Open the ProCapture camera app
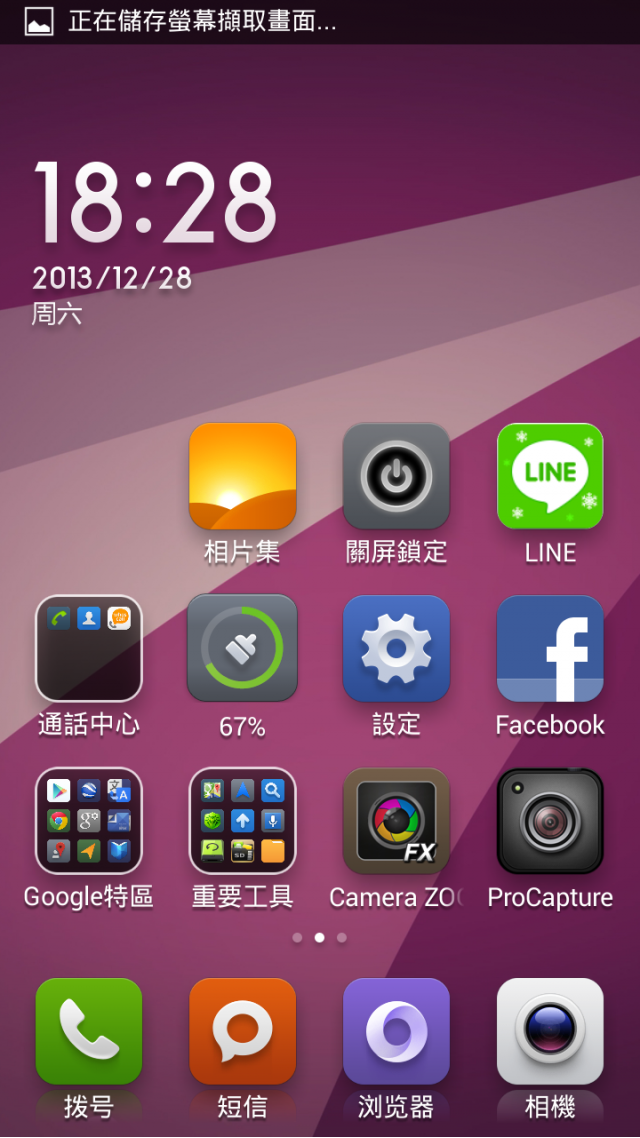Image resolution: width=640 pixels, height=1138 pixels. [550, 821]
